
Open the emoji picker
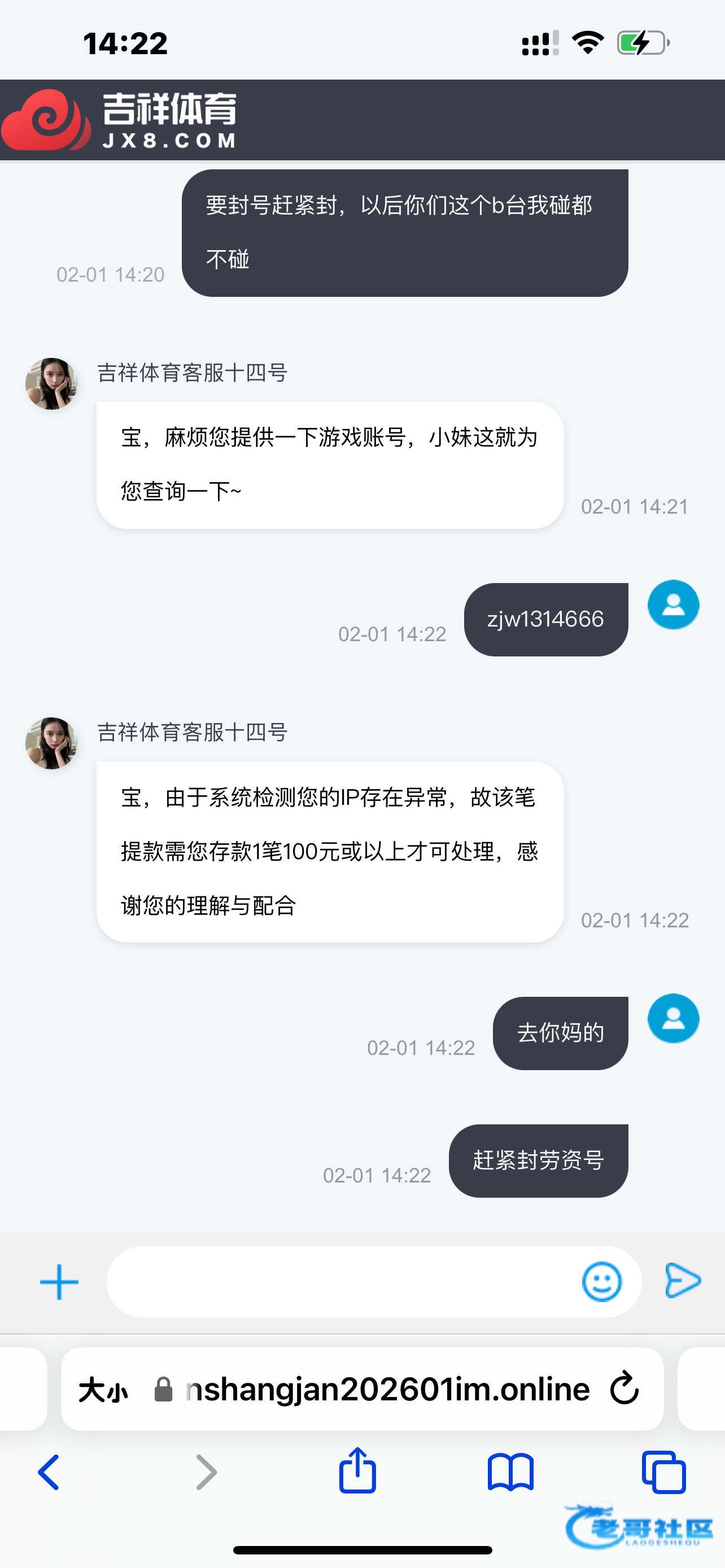[x=601, y=1281]
